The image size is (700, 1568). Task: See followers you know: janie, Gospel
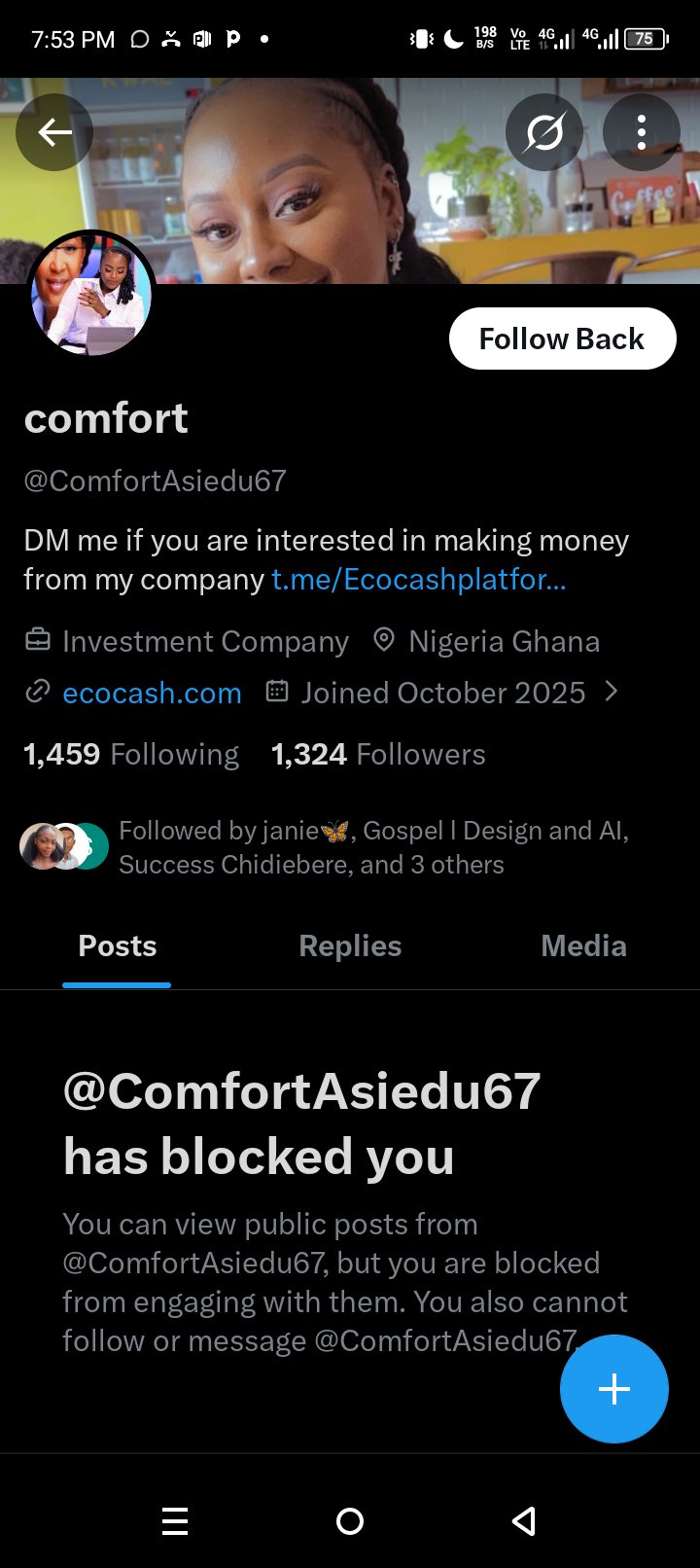click(373, 847)
